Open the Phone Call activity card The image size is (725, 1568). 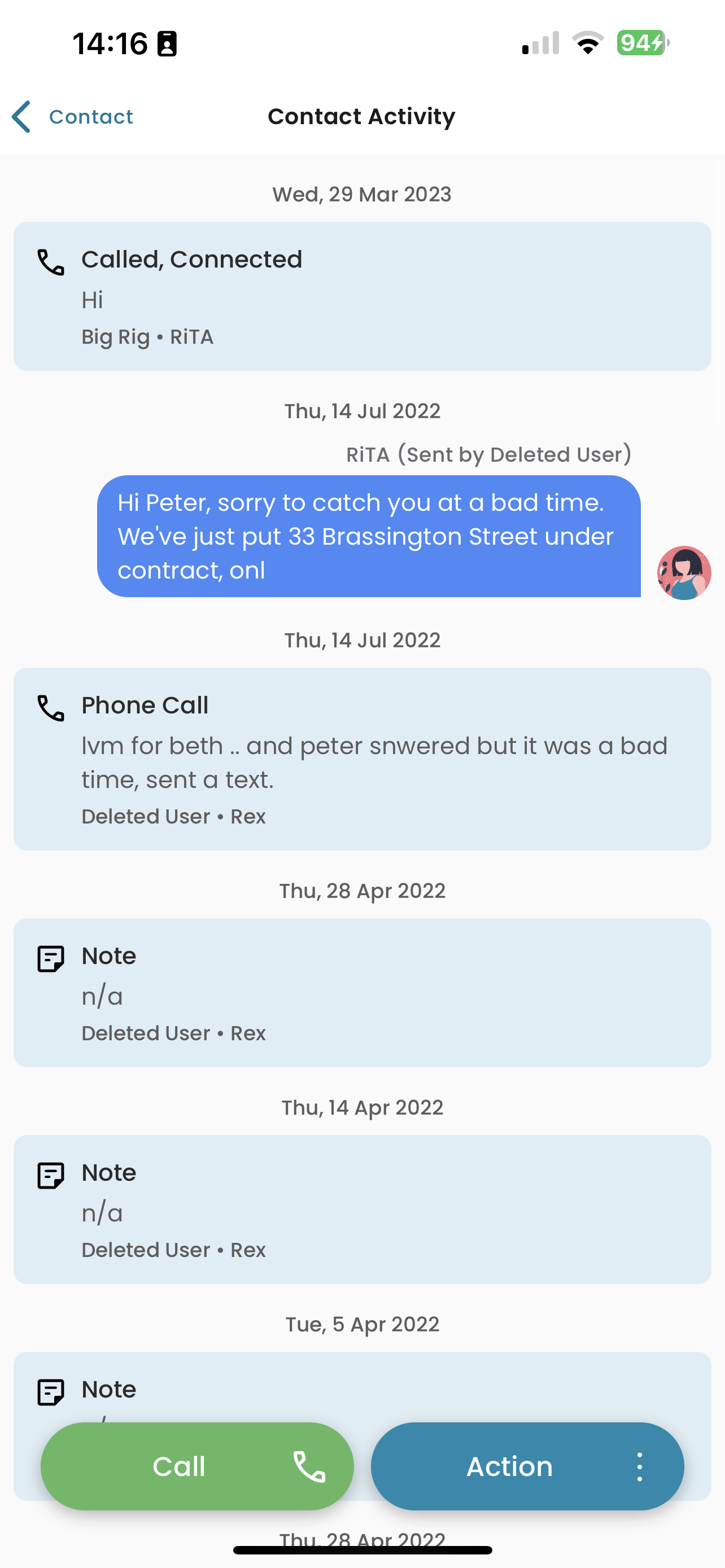[x=362, y=759]
